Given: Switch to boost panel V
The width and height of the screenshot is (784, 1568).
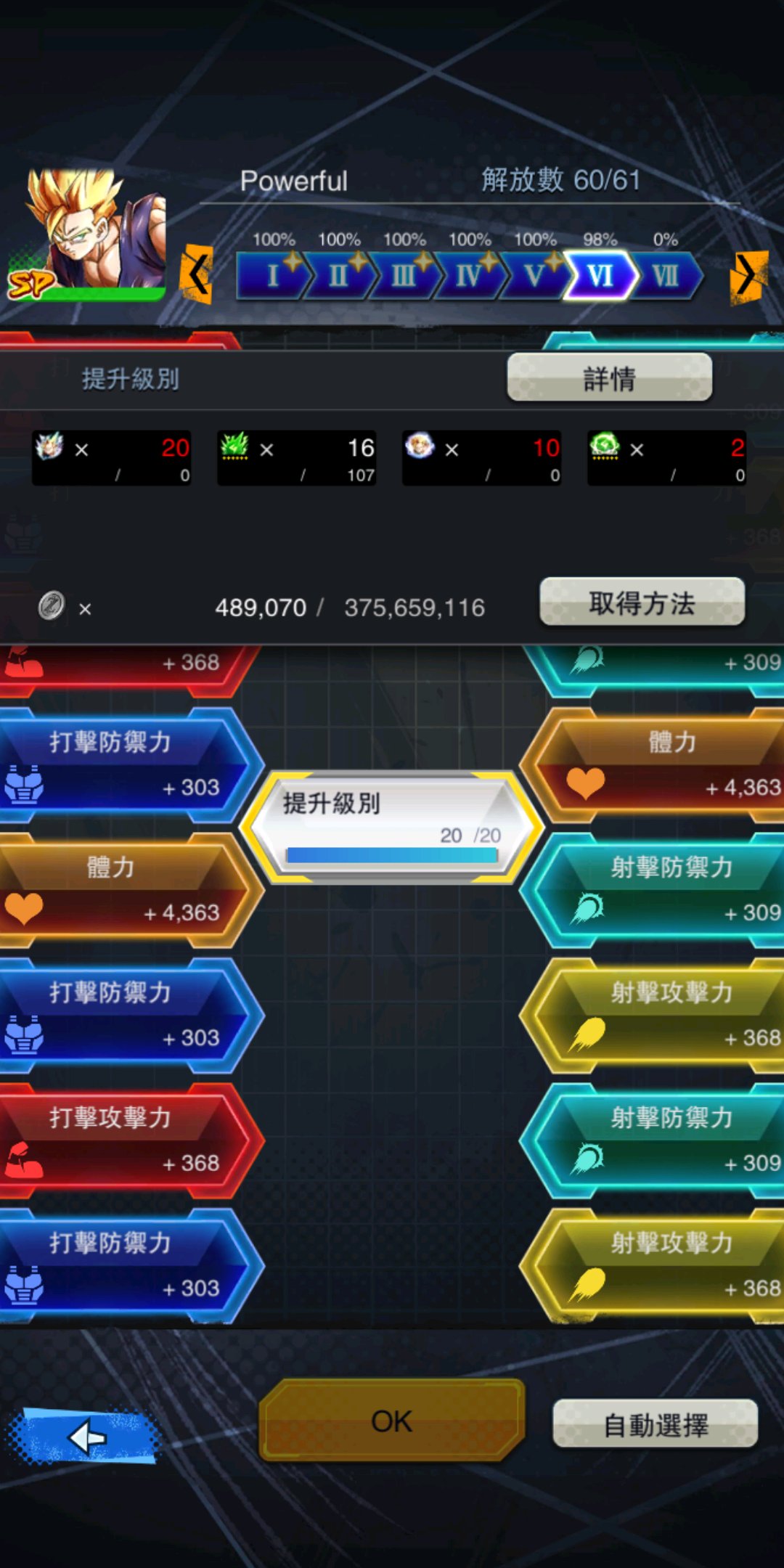Looking at the screenshot, I should (x=534, y=276).
